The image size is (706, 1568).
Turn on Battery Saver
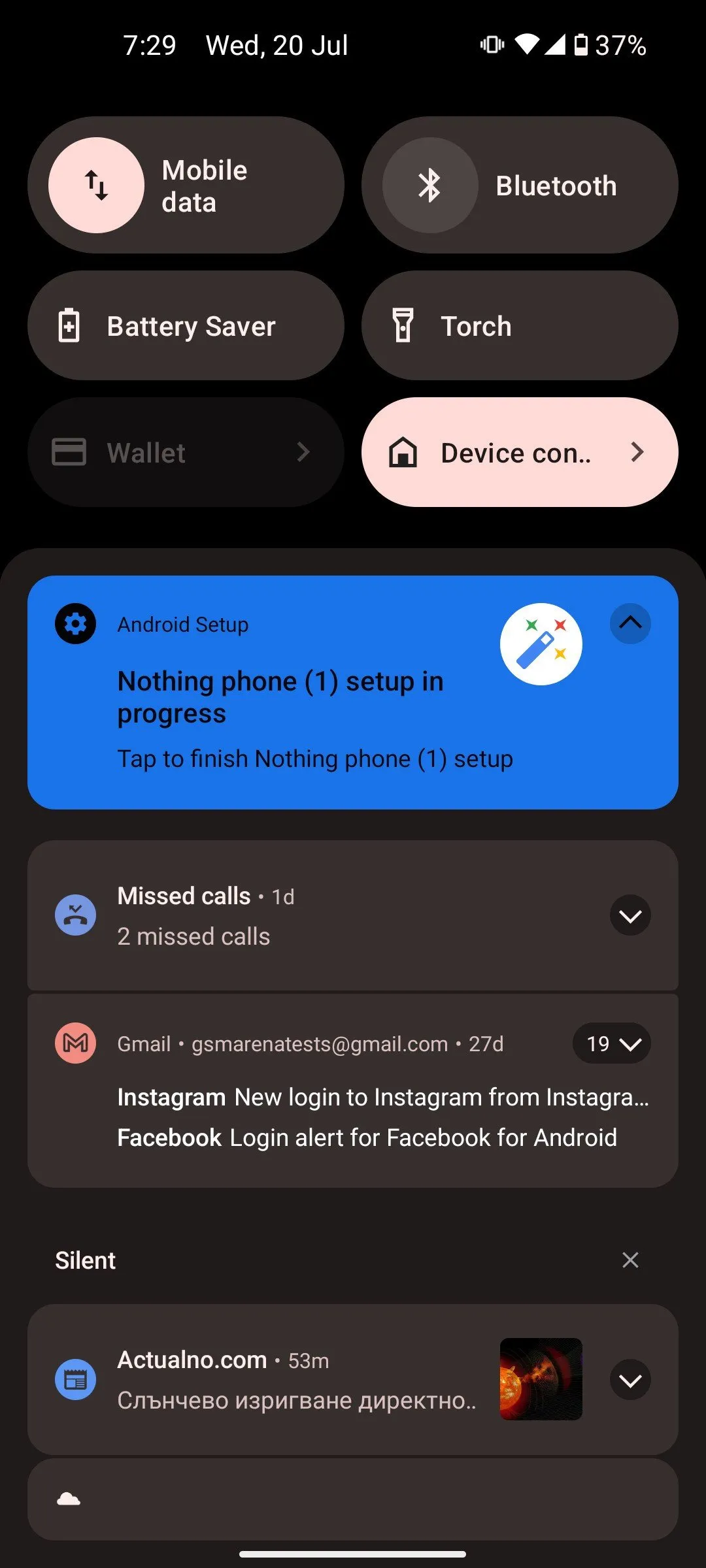(x=186, y=326)
